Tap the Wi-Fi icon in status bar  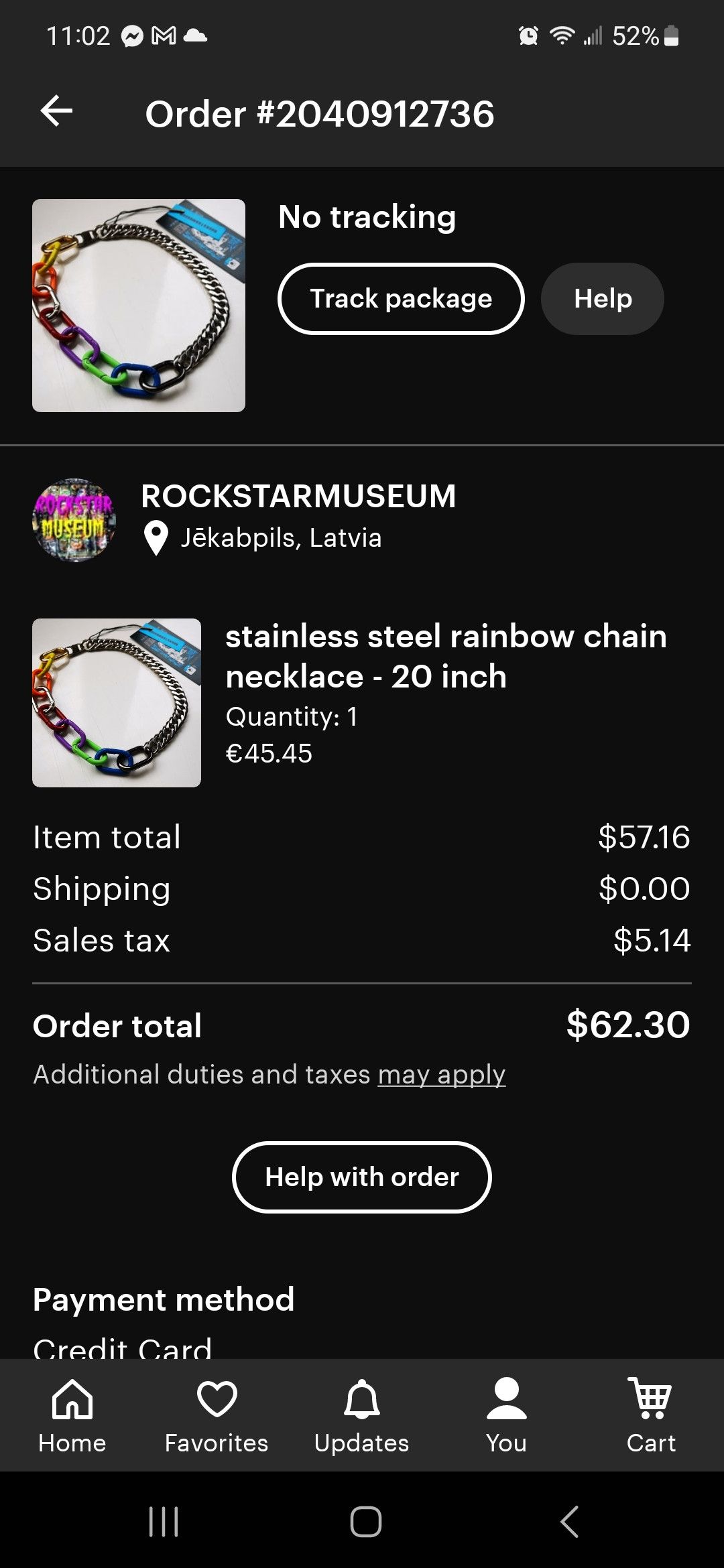point(564,35)
